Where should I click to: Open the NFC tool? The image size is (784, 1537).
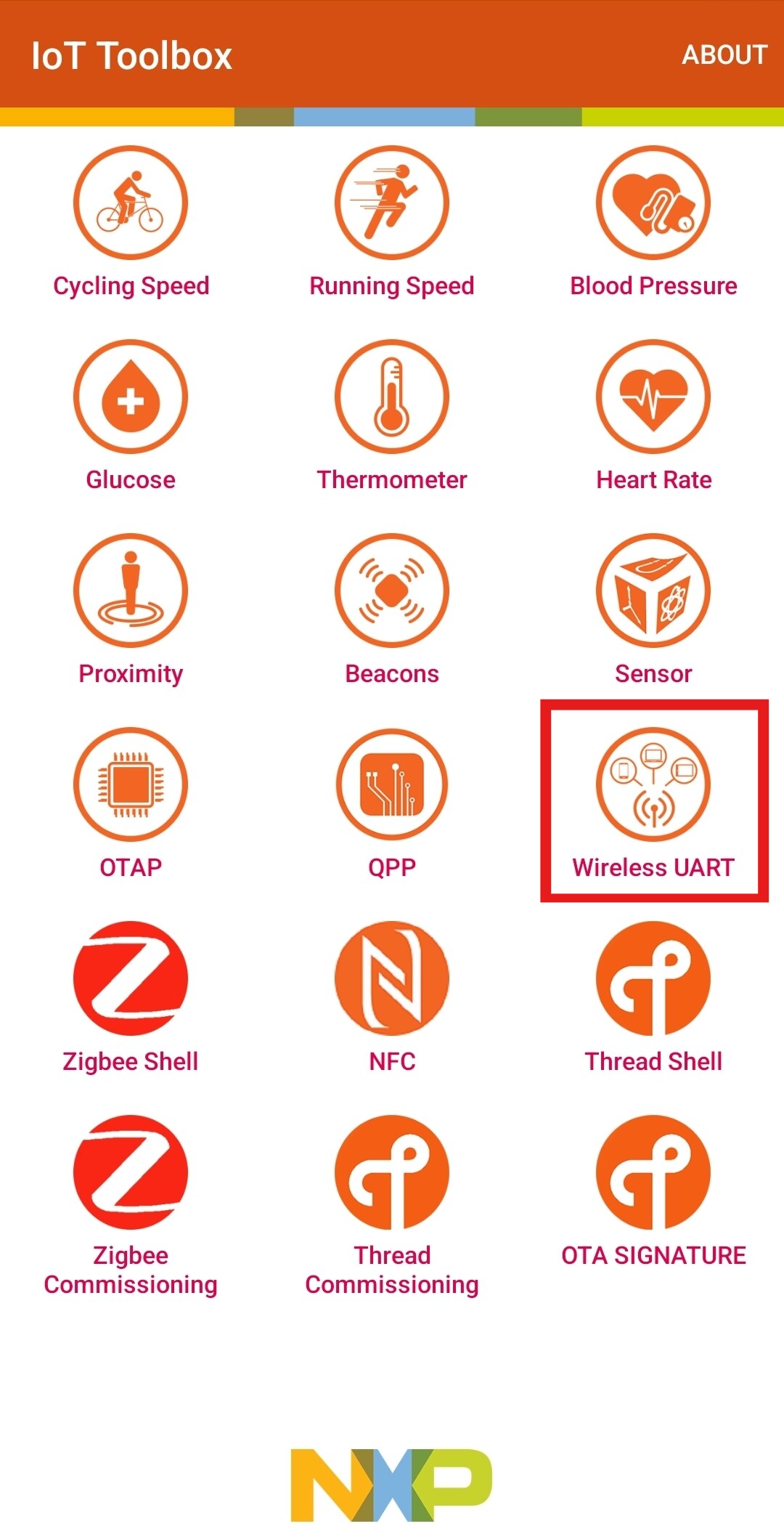tap(392, 978)
